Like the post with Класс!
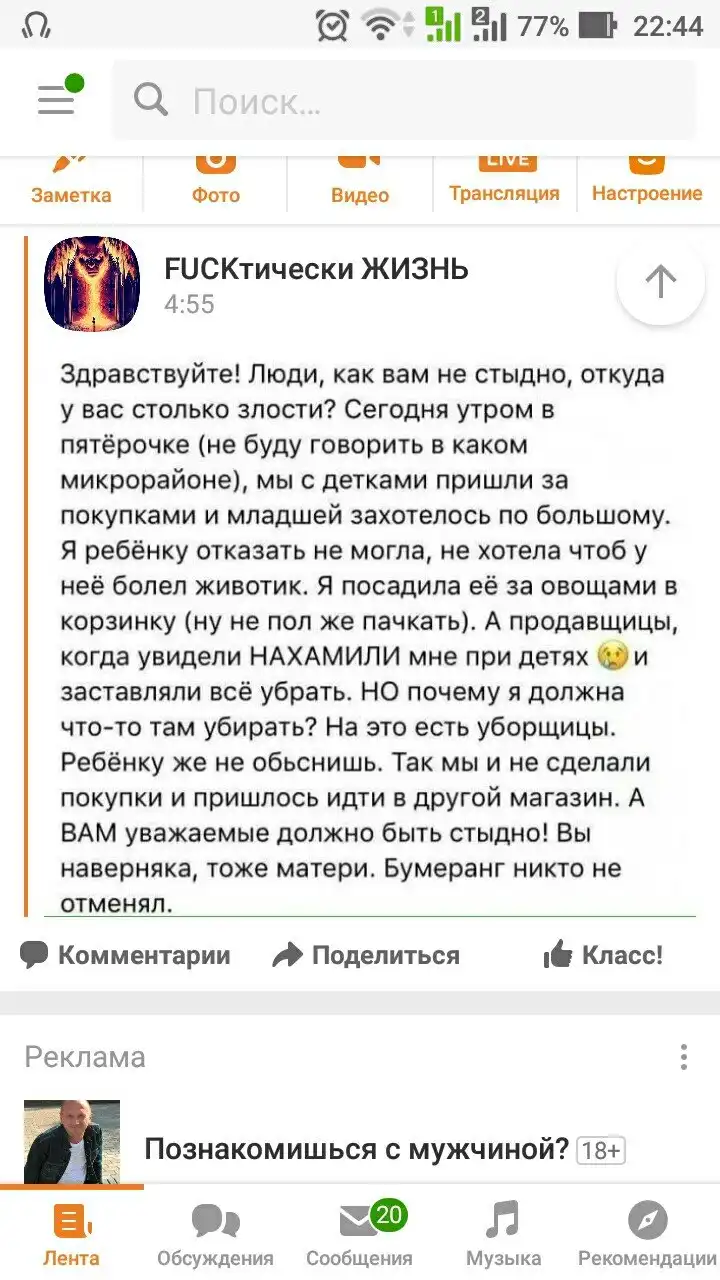The height and width of the screenshot is (1280, 720). tap(603, 955)
